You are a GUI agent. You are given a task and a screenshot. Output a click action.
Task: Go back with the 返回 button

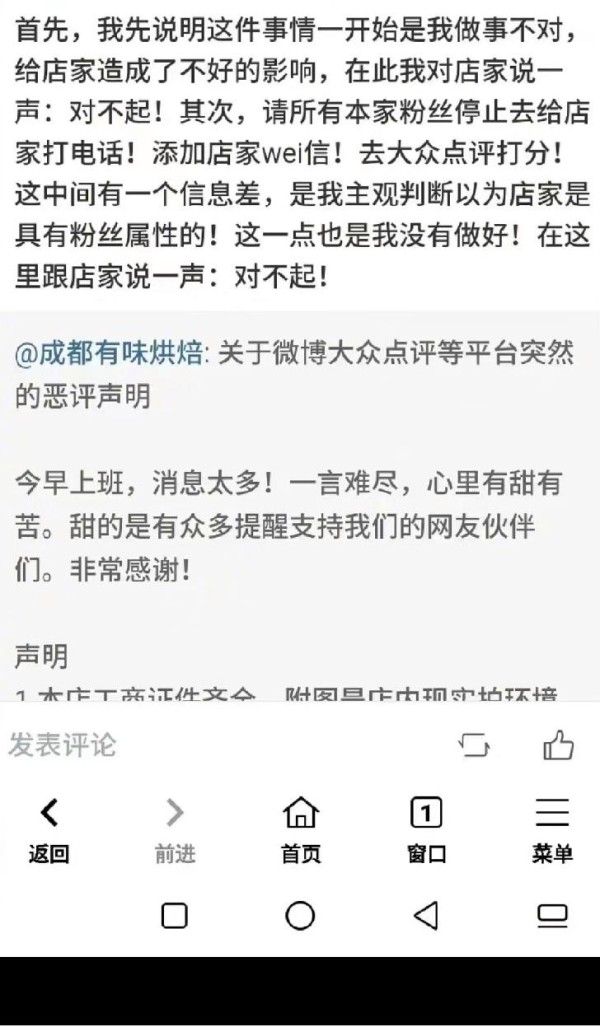pos(48,830)
